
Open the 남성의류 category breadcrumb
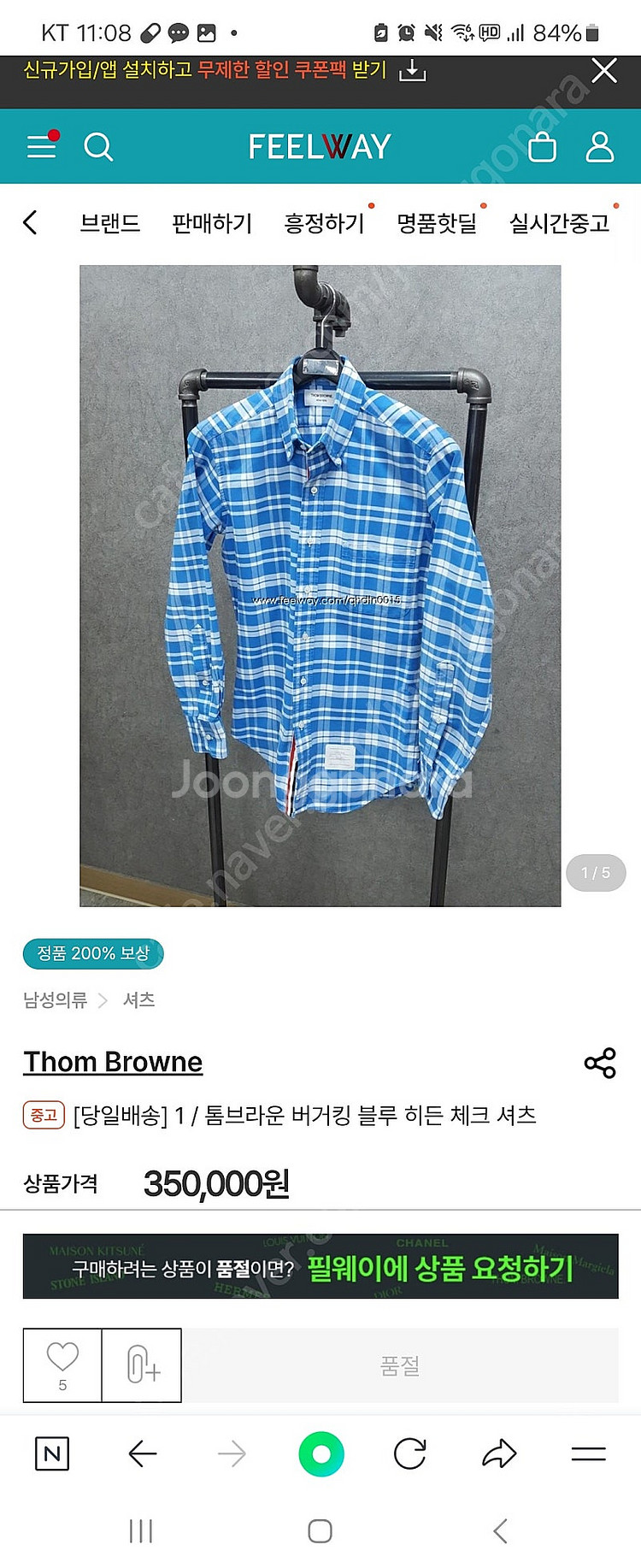[56, 999]
